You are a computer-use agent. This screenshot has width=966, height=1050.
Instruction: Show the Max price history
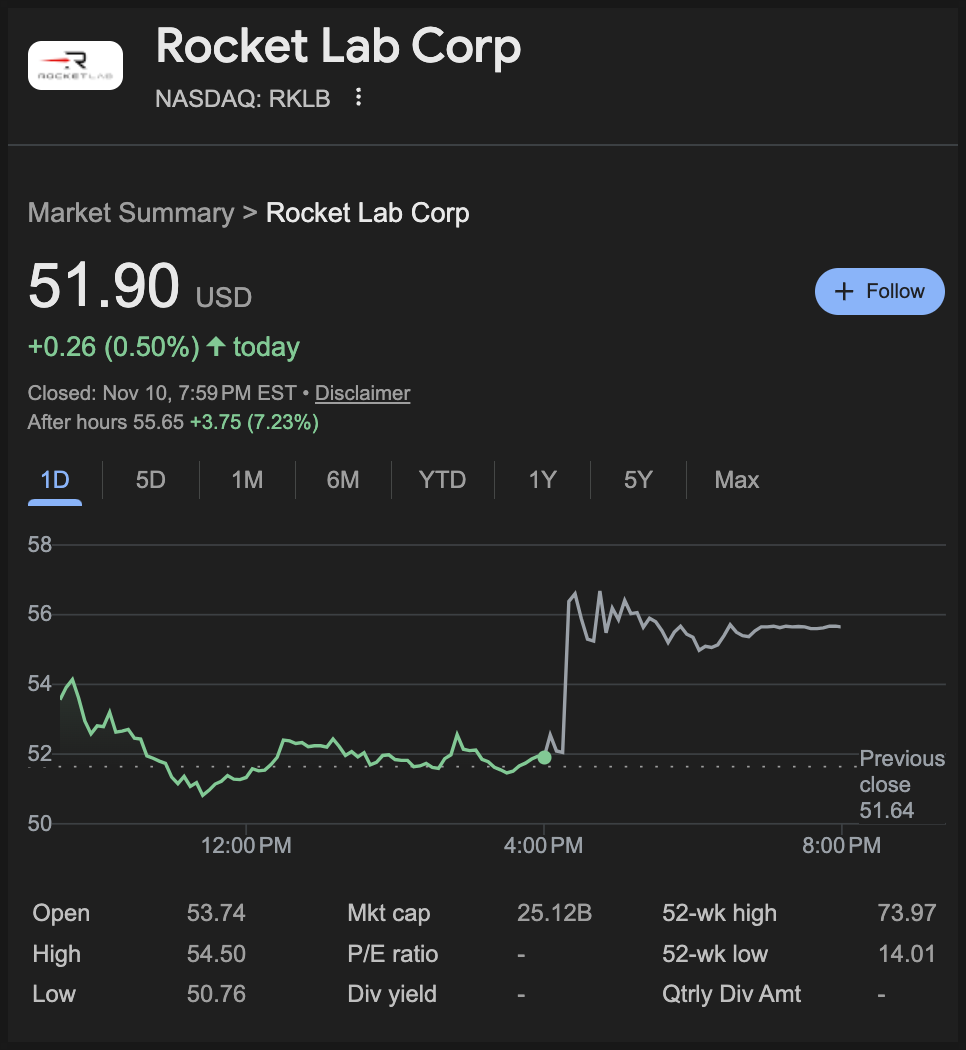737,480
